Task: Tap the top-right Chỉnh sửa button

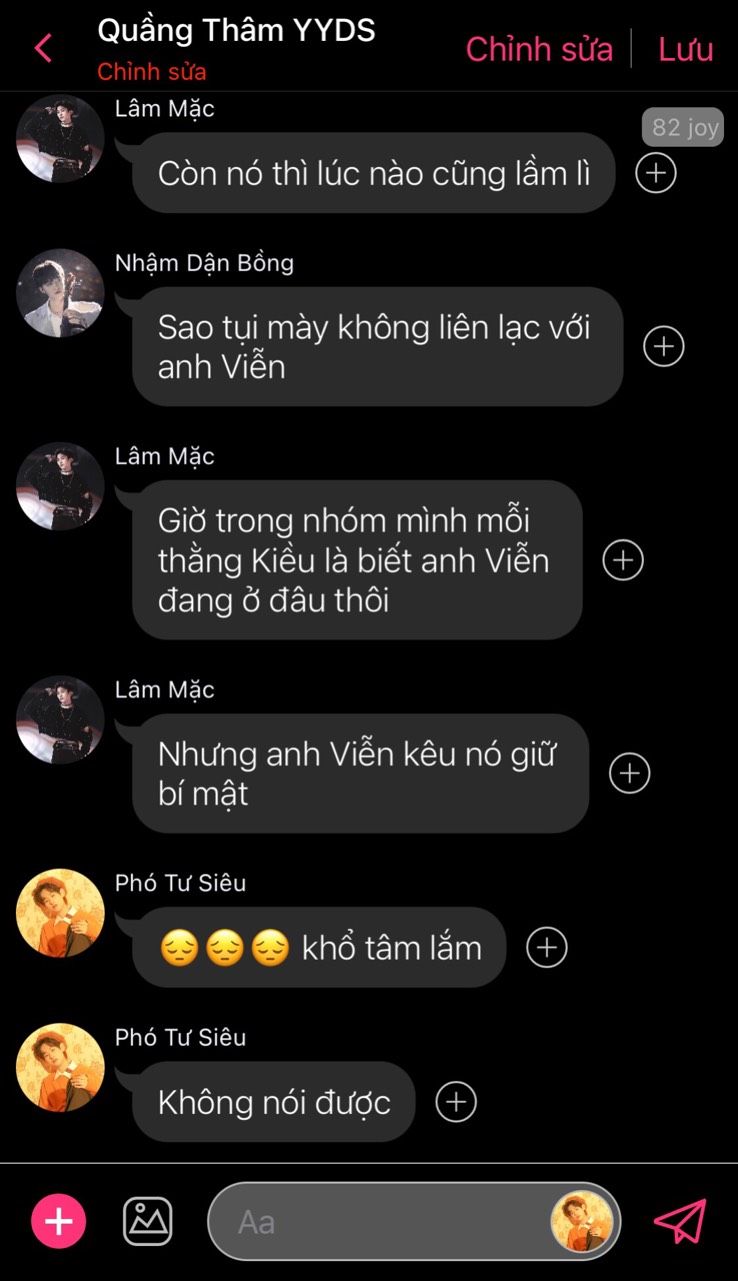Action: (x=539, y=49)
